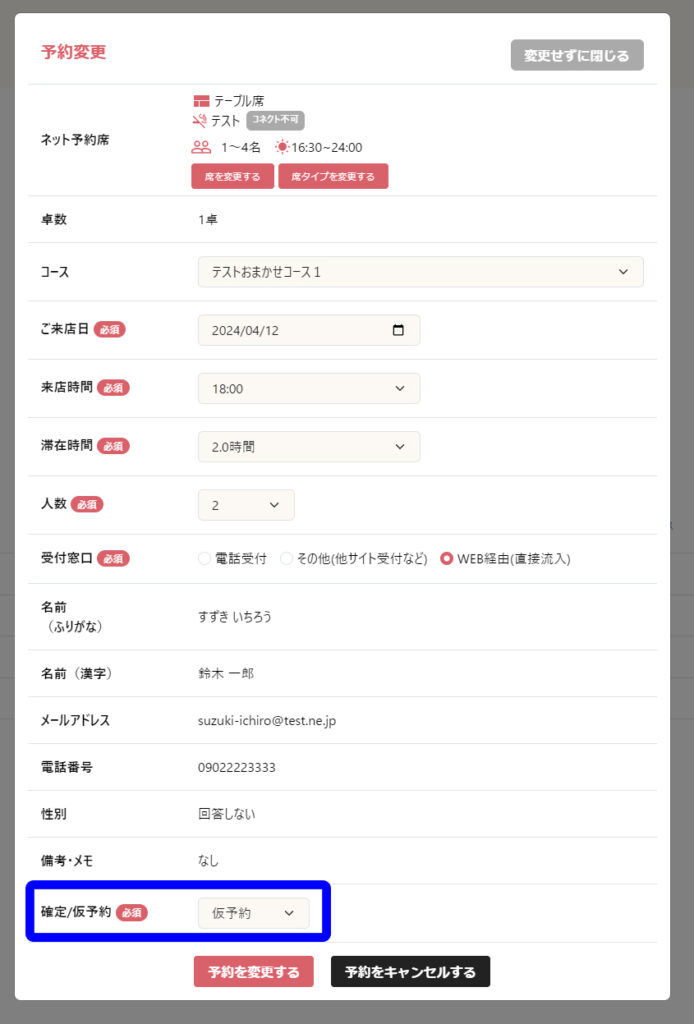This screenshot has height=1024, width=694.
Task: Select the 電話受付 radio option
Action: (205, 559)
